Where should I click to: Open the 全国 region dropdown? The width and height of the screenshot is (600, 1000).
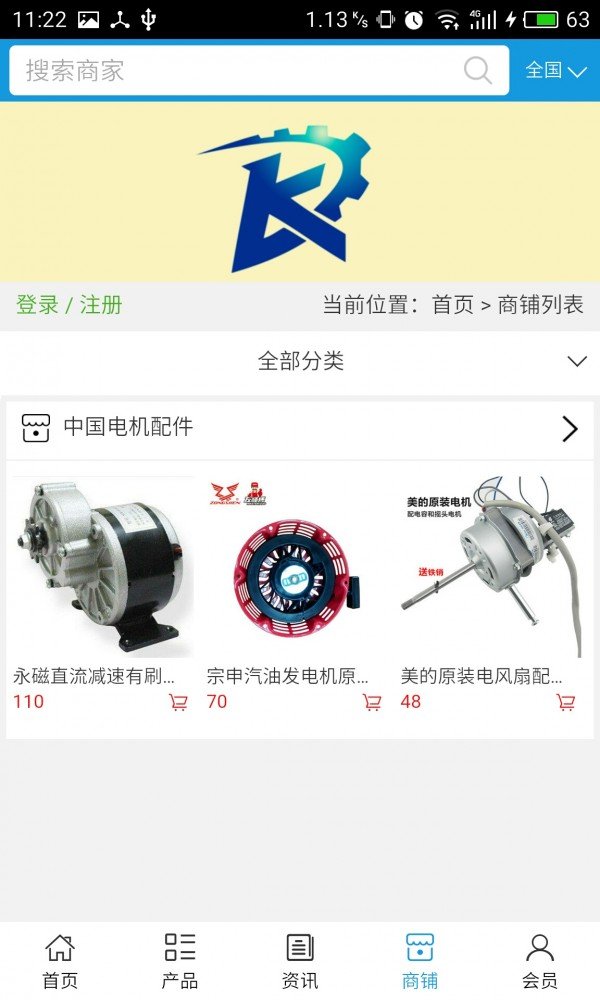[556, 71]
